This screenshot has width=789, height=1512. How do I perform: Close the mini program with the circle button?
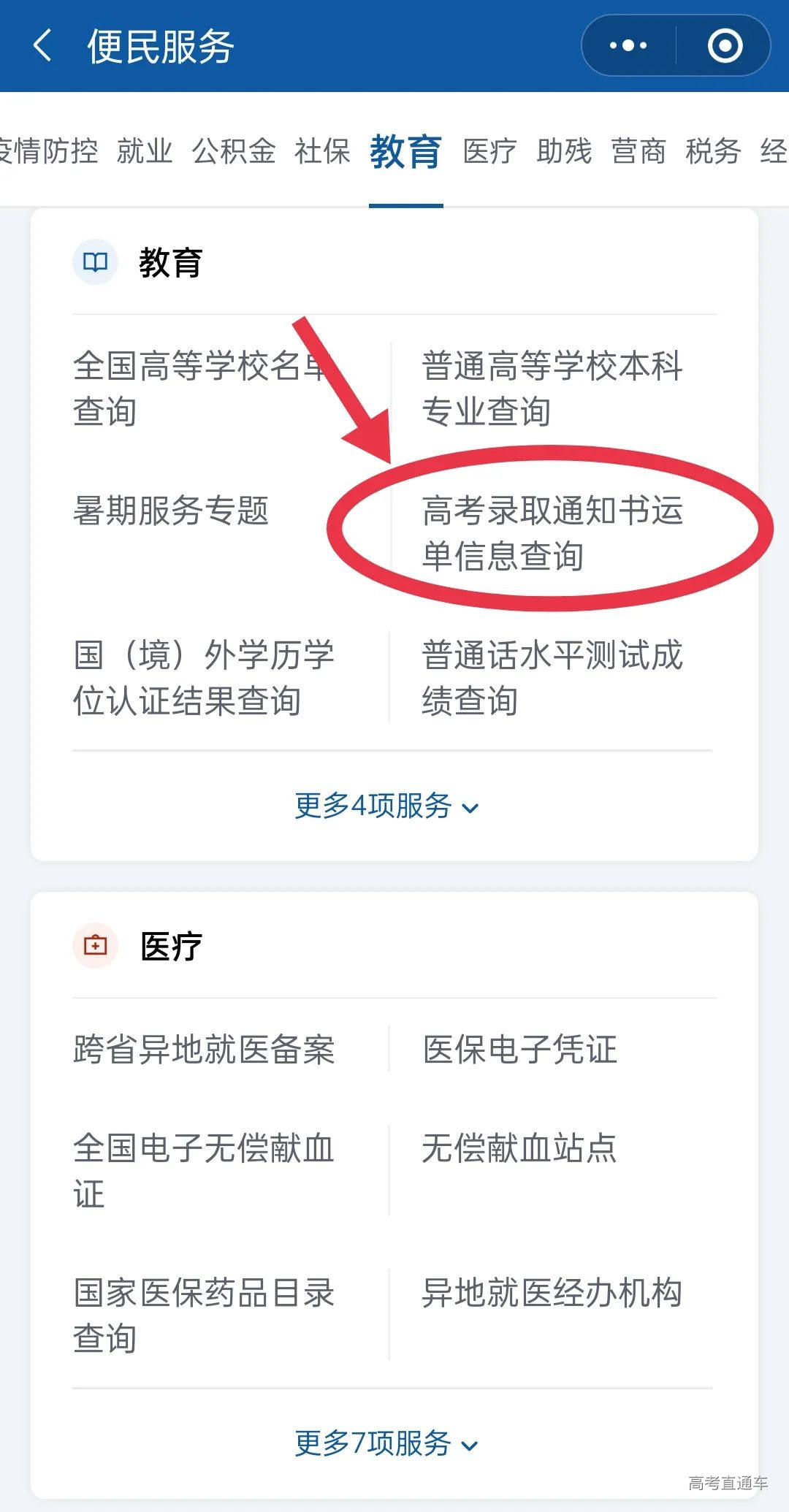point(725,46)
